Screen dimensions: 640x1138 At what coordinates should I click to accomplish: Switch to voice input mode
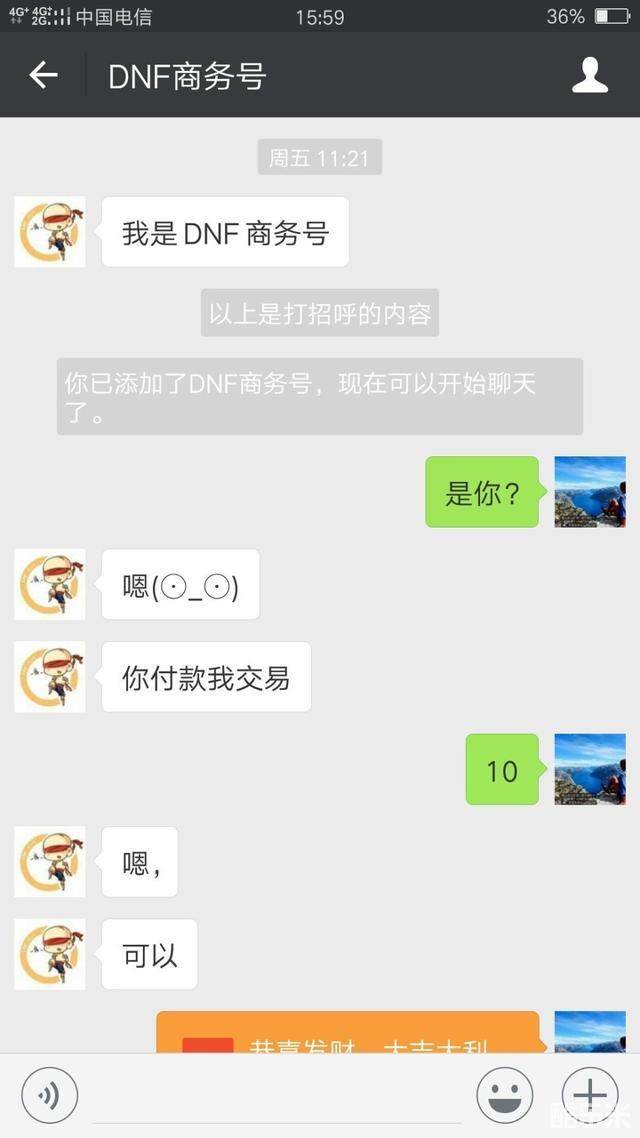[49, 1096]
